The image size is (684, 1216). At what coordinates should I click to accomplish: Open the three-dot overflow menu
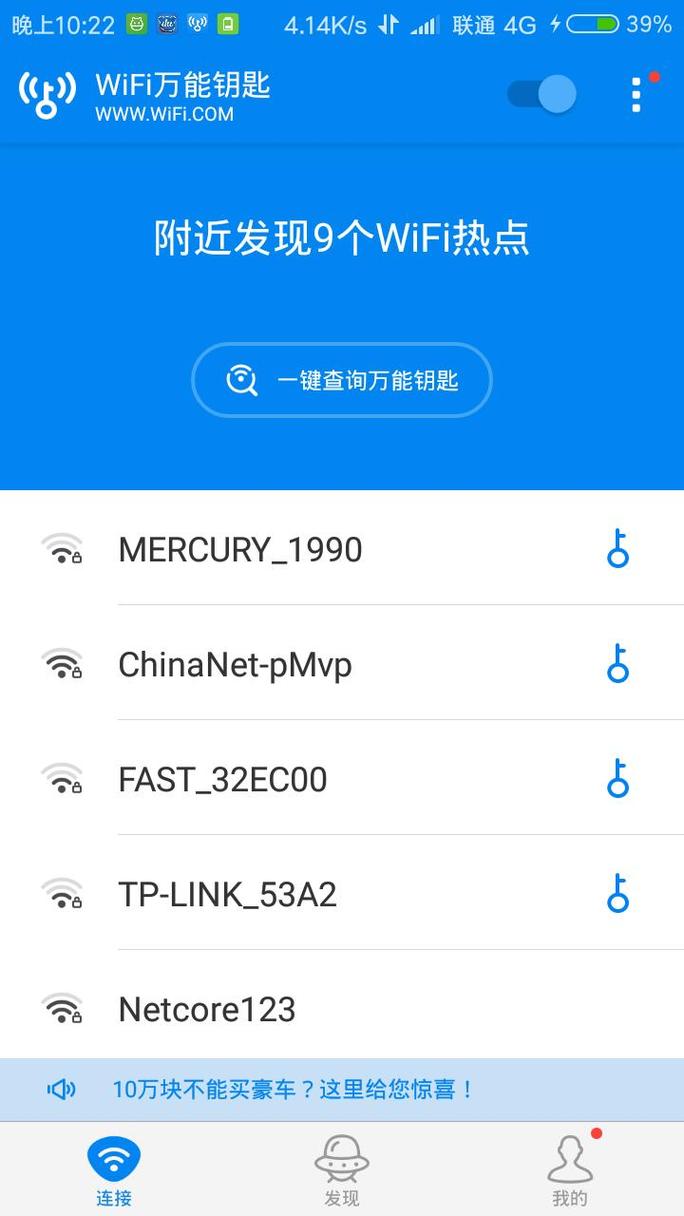[636, 94]
